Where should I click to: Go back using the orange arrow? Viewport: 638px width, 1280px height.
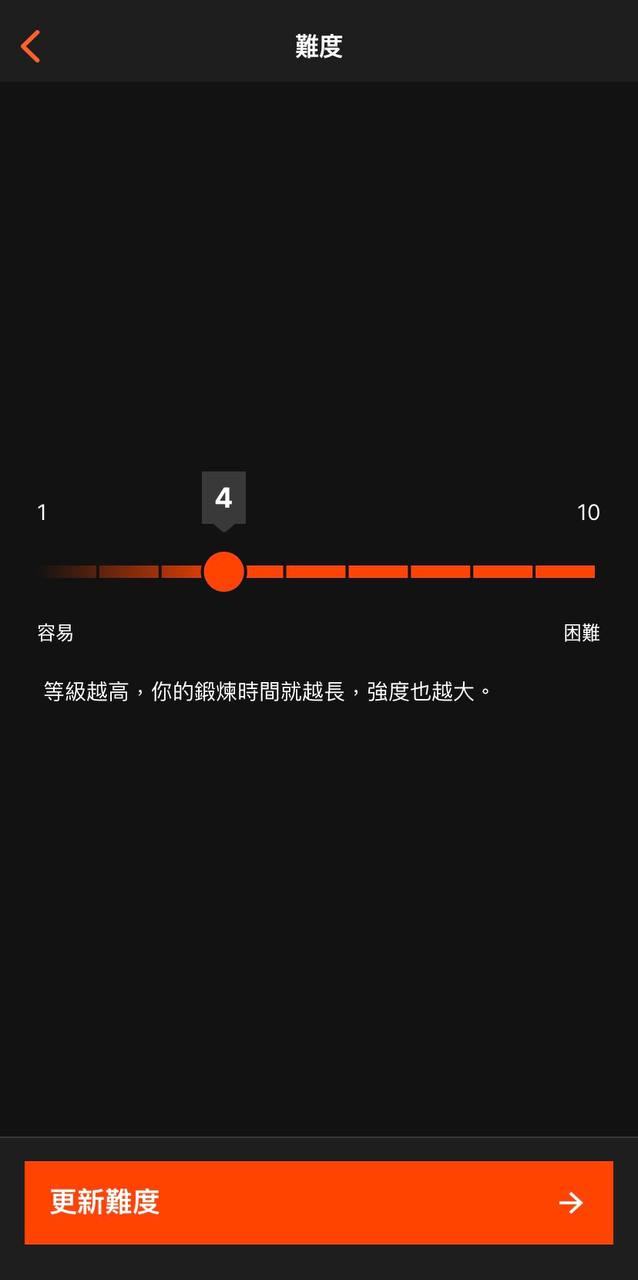click(x=31, y=46)
